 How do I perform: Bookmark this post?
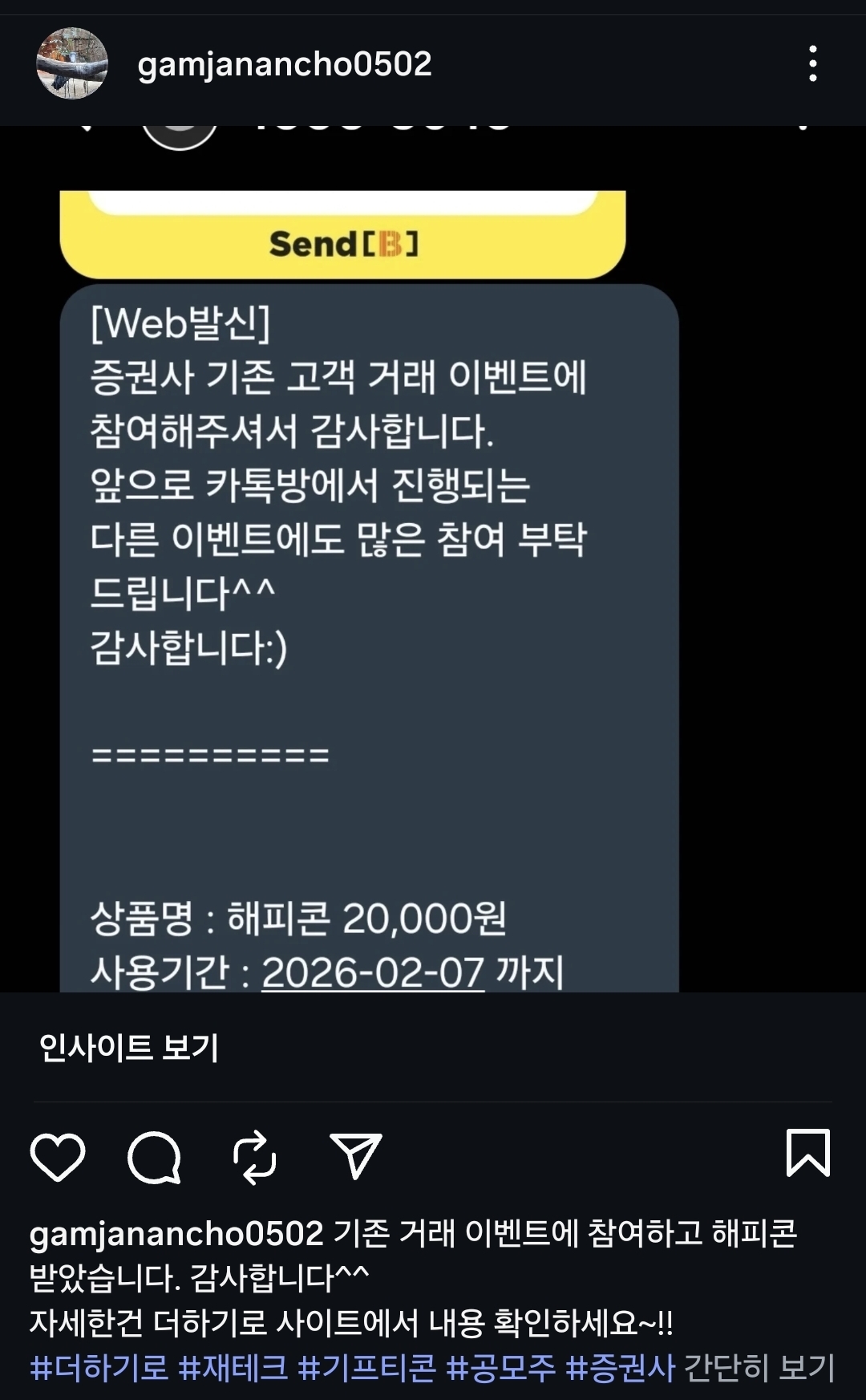click(807, 1153)
